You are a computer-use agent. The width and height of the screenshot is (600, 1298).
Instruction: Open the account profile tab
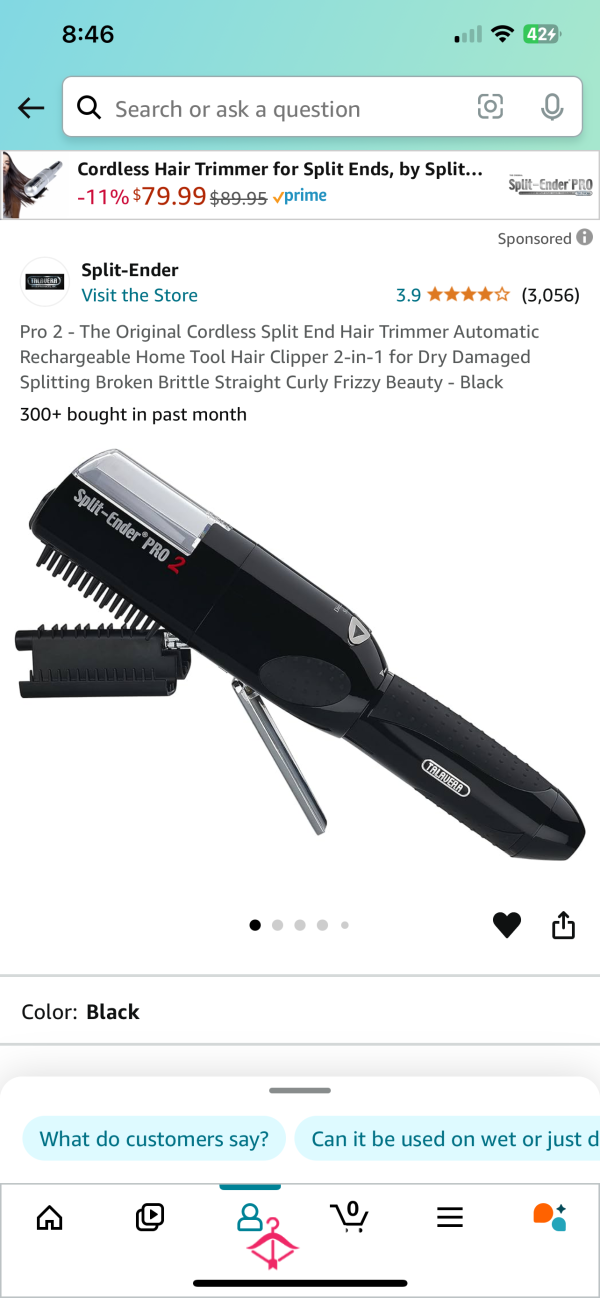coord(250,1217)
